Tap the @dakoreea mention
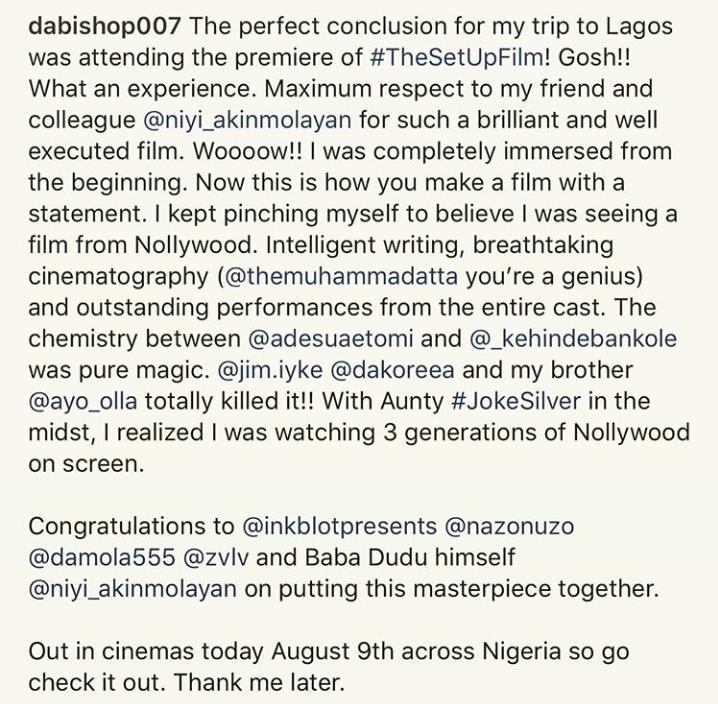 [x=393, y=370]
